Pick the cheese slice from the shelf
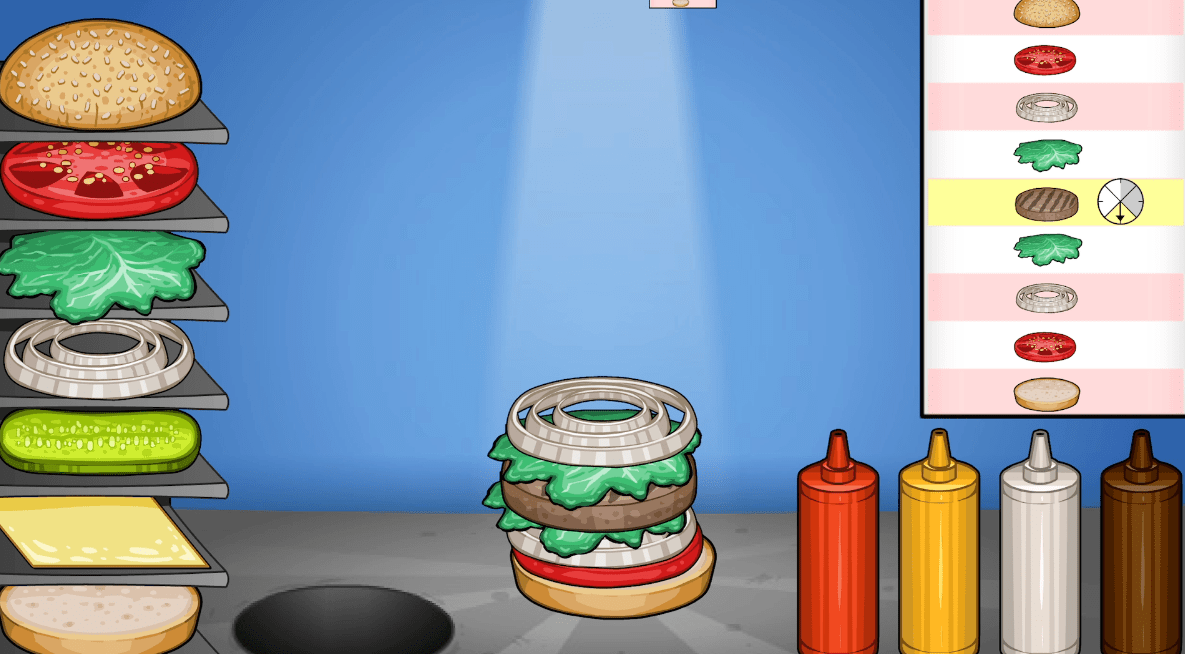The image size is (1185, 654). [98, 531]
